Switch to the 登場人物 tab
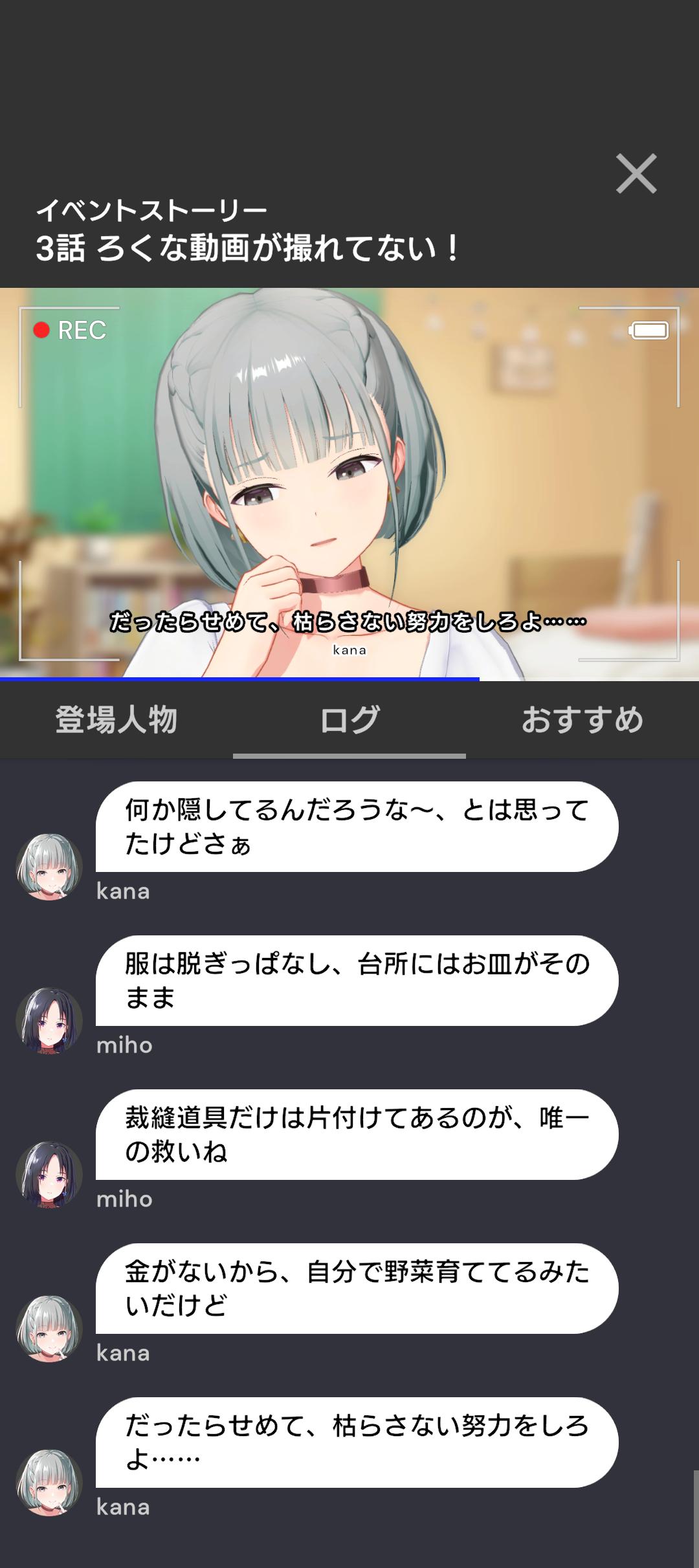This screenshot has height=1568, width=699. pos(116,719)
